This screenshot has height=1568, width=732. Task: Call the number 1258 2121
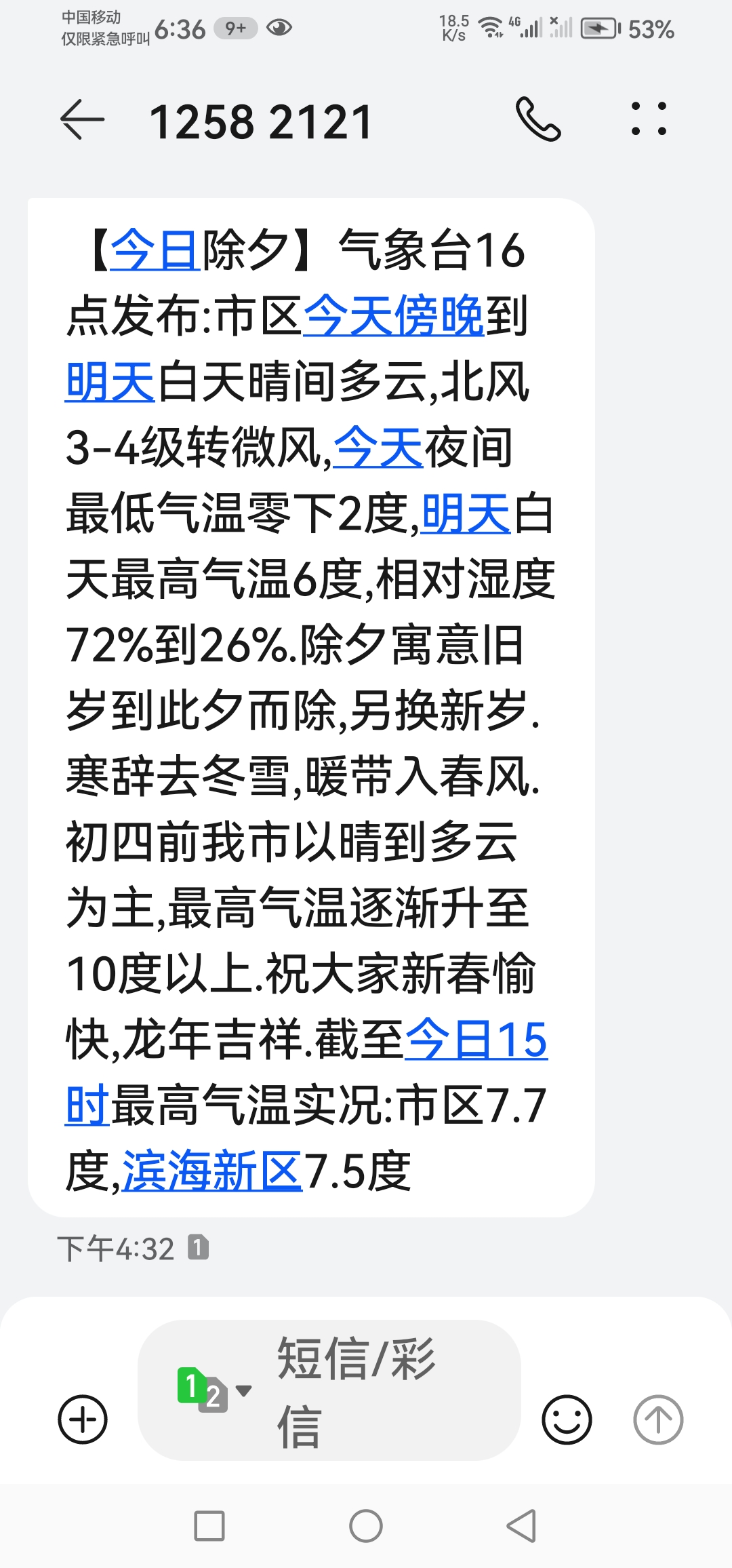pyautogui.click(x=538, y=119)
